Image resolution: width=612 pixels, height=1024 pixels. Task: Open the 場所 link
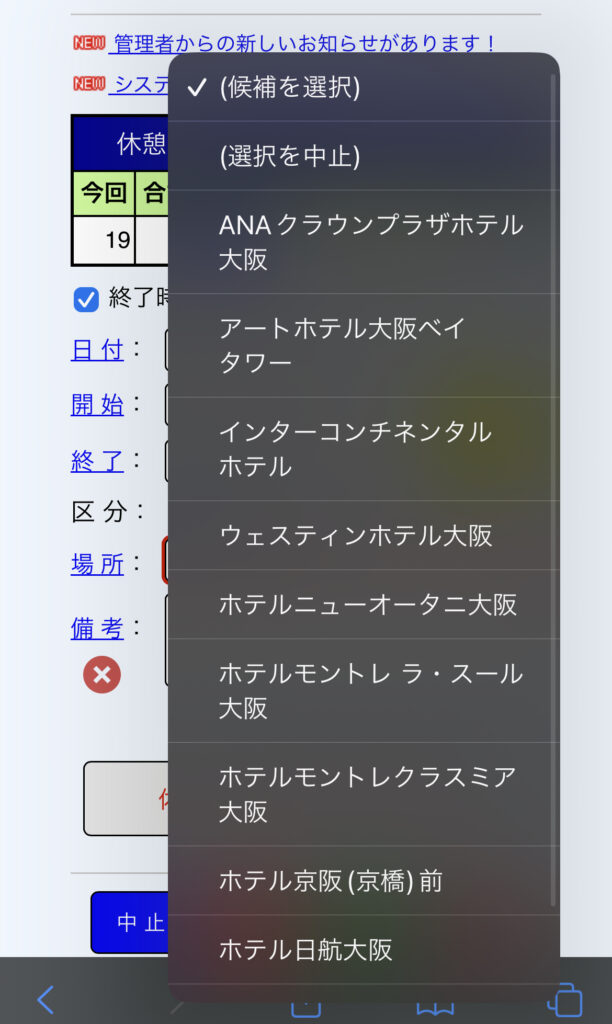[x=97, y=564]
